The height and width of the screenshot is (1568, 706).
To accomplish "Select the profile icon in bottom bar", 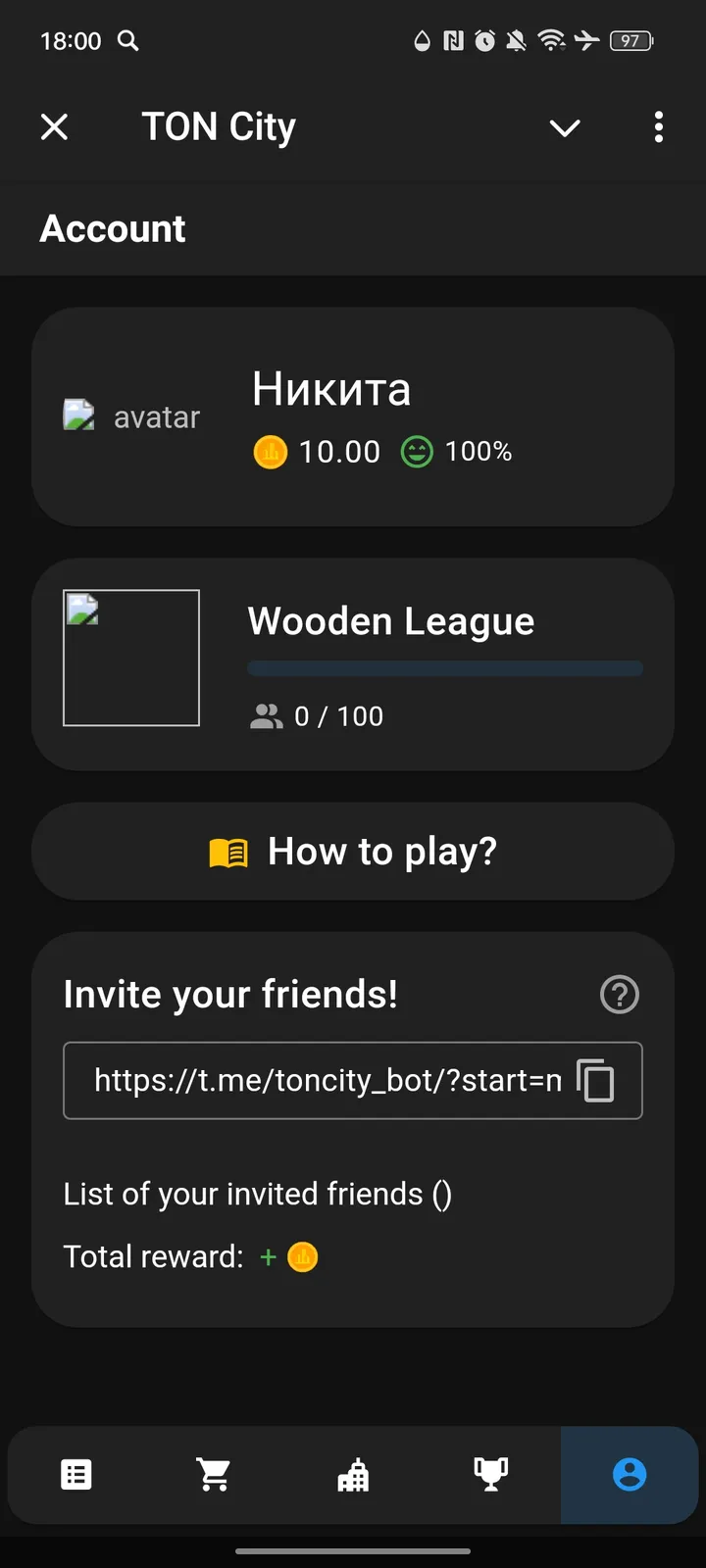I will point(629,1473).
